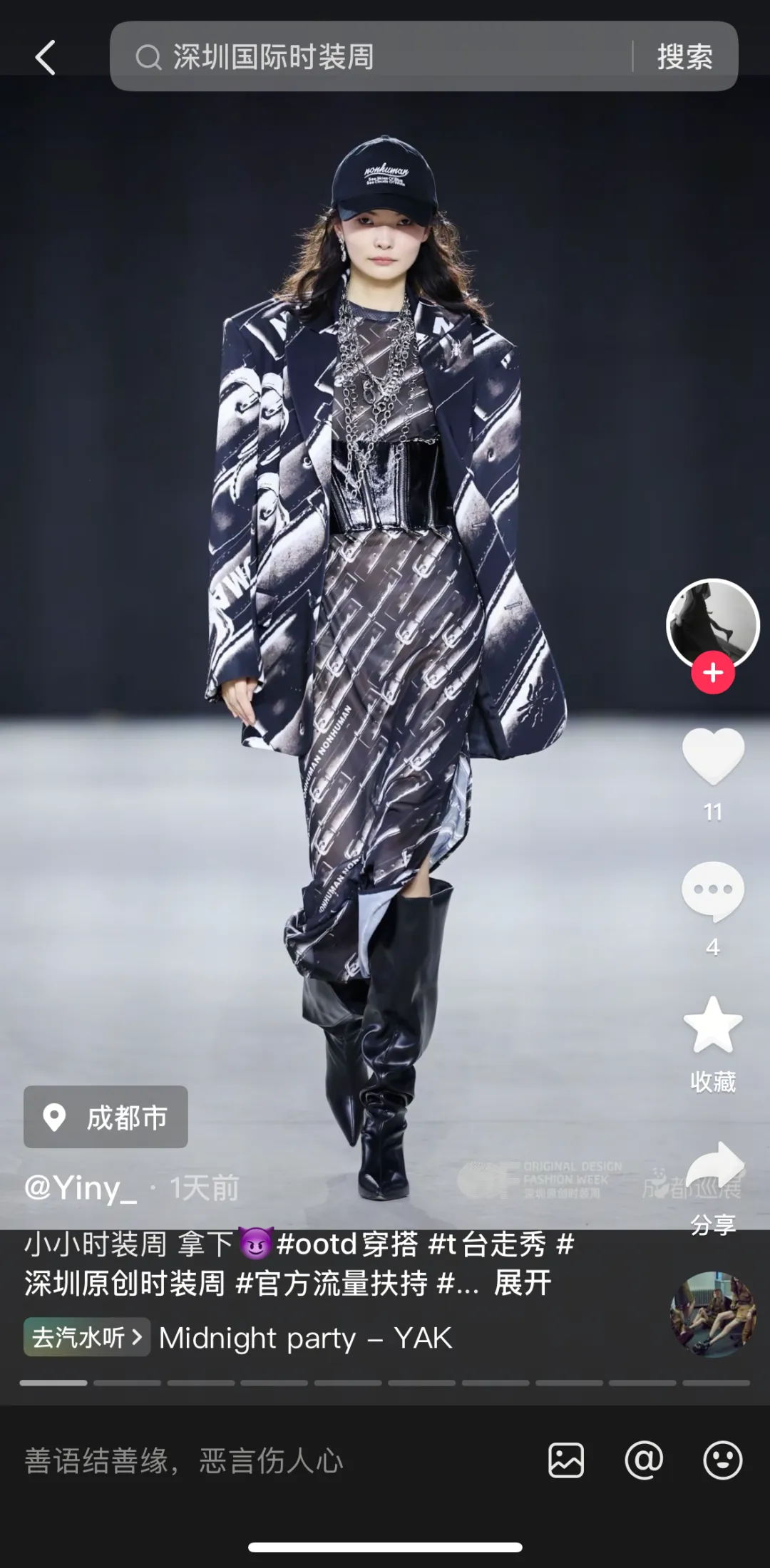This screenshot has height=1568, width=770.
Task: Go back with the top-left arrow
Action: pos(46,57)
